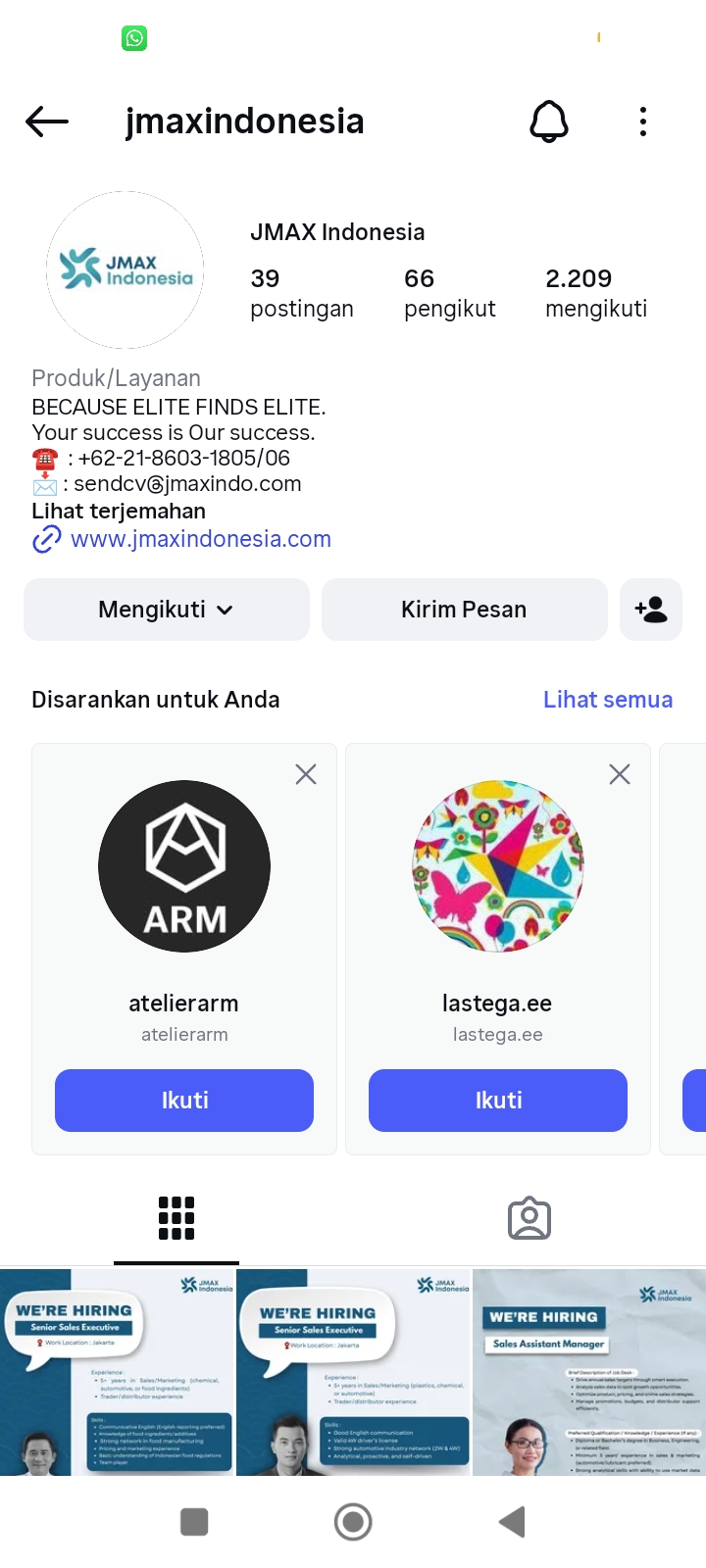The width and height of the screenshot is (706, 1568).
Task: Dismiss the lastega.ee suggestion card
Action: point(620,774)
